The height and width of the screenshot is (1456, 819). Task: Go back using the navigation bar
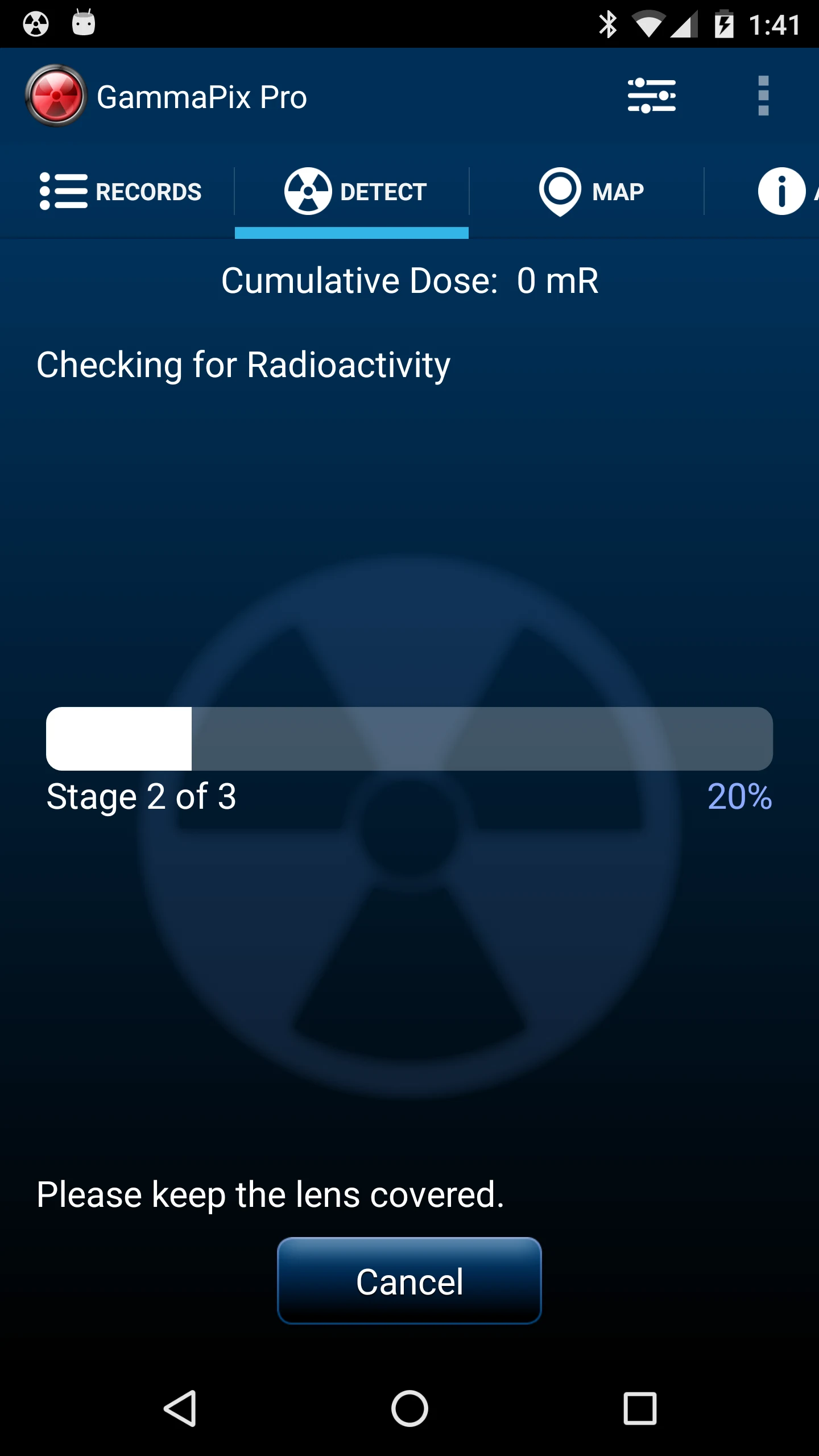(x=180, y=1409)
